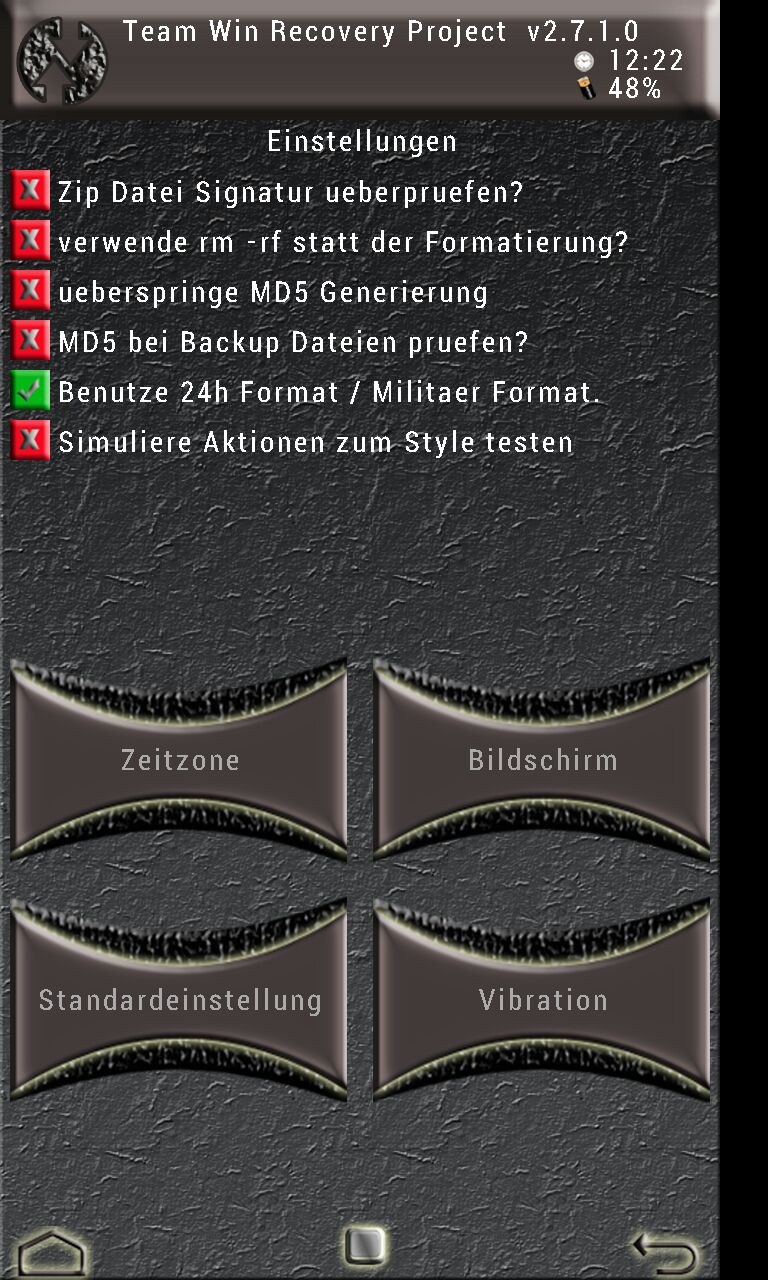
Task: Enable Zip Datei Signatur ueberpruefen checkbox
Action: pyautogui.click(x=31, y=191)
